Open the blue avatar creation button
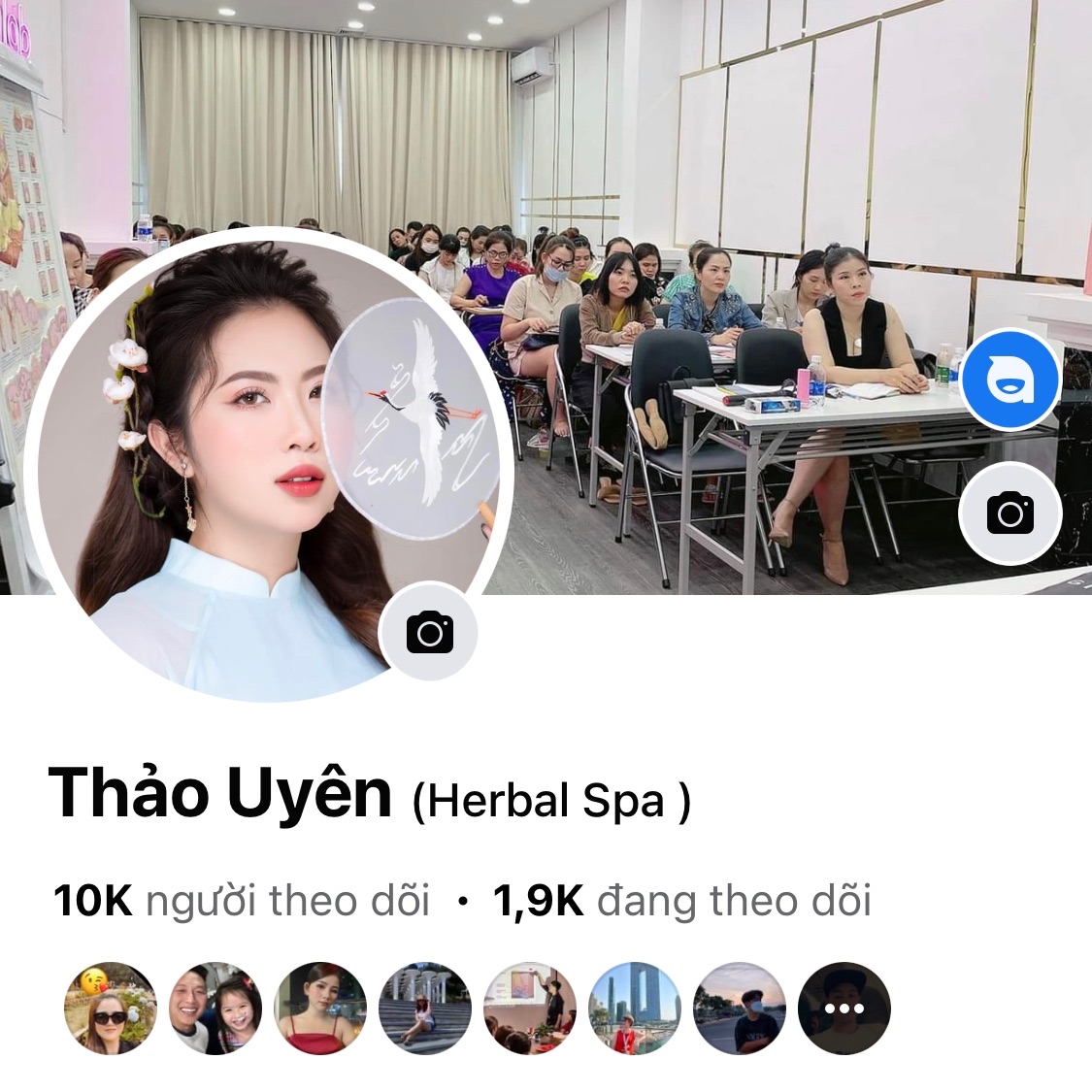The width and height of the screenshot is (1092, 1092). pyautogui.click(x=1009, y=381)
